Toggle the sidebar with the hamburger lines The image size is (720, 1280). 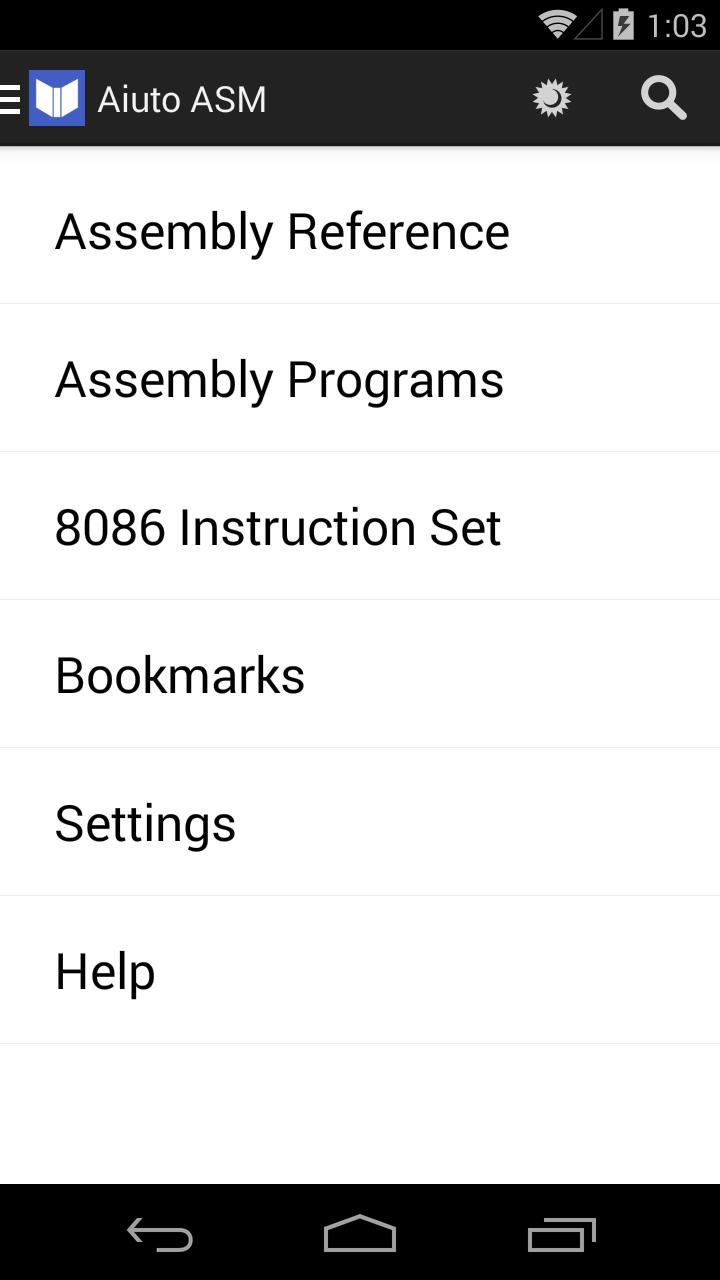pyautogui.click(x=10, y=97)
